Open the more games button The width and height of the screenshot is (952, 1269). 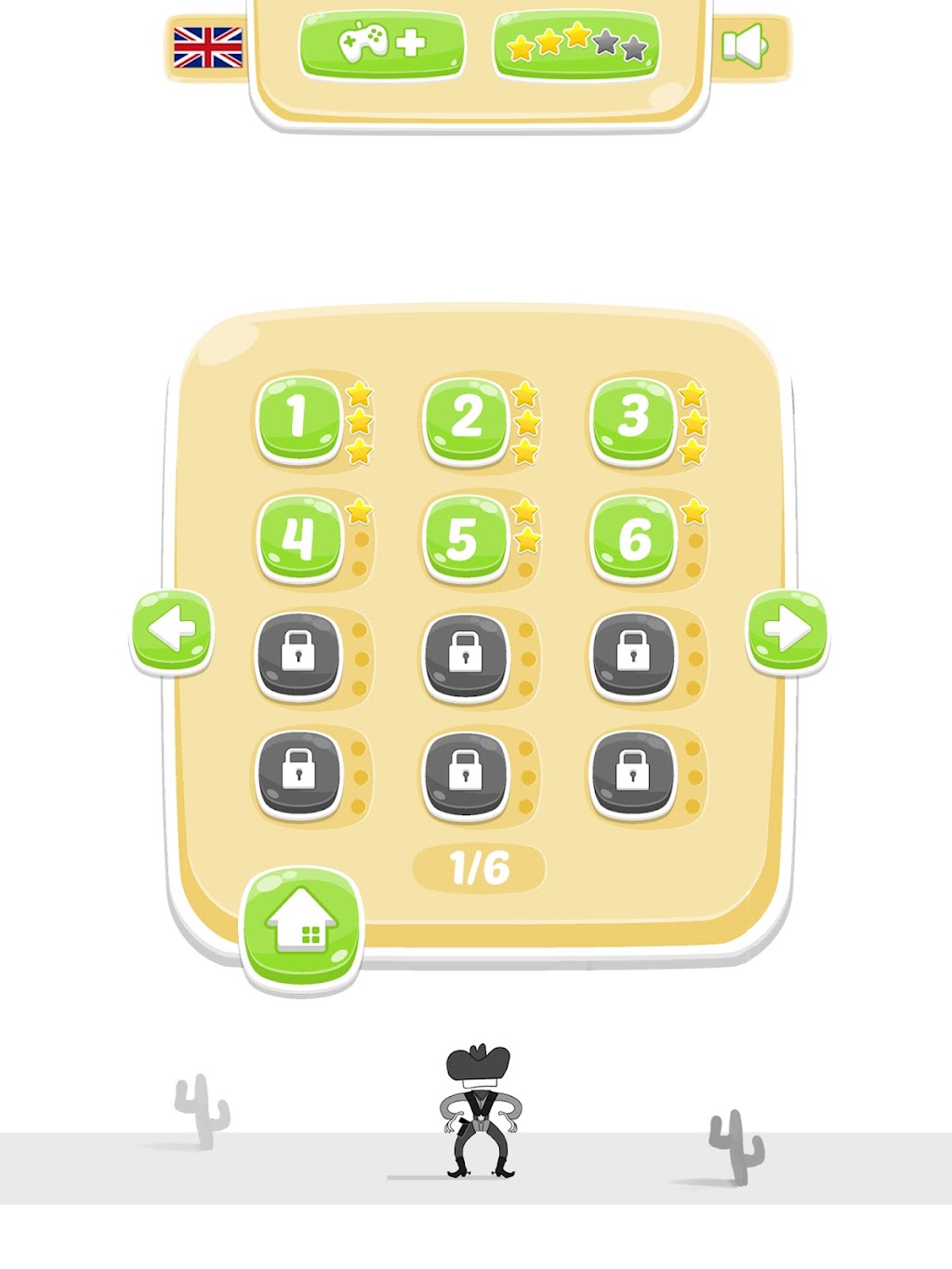pos(381,45)
